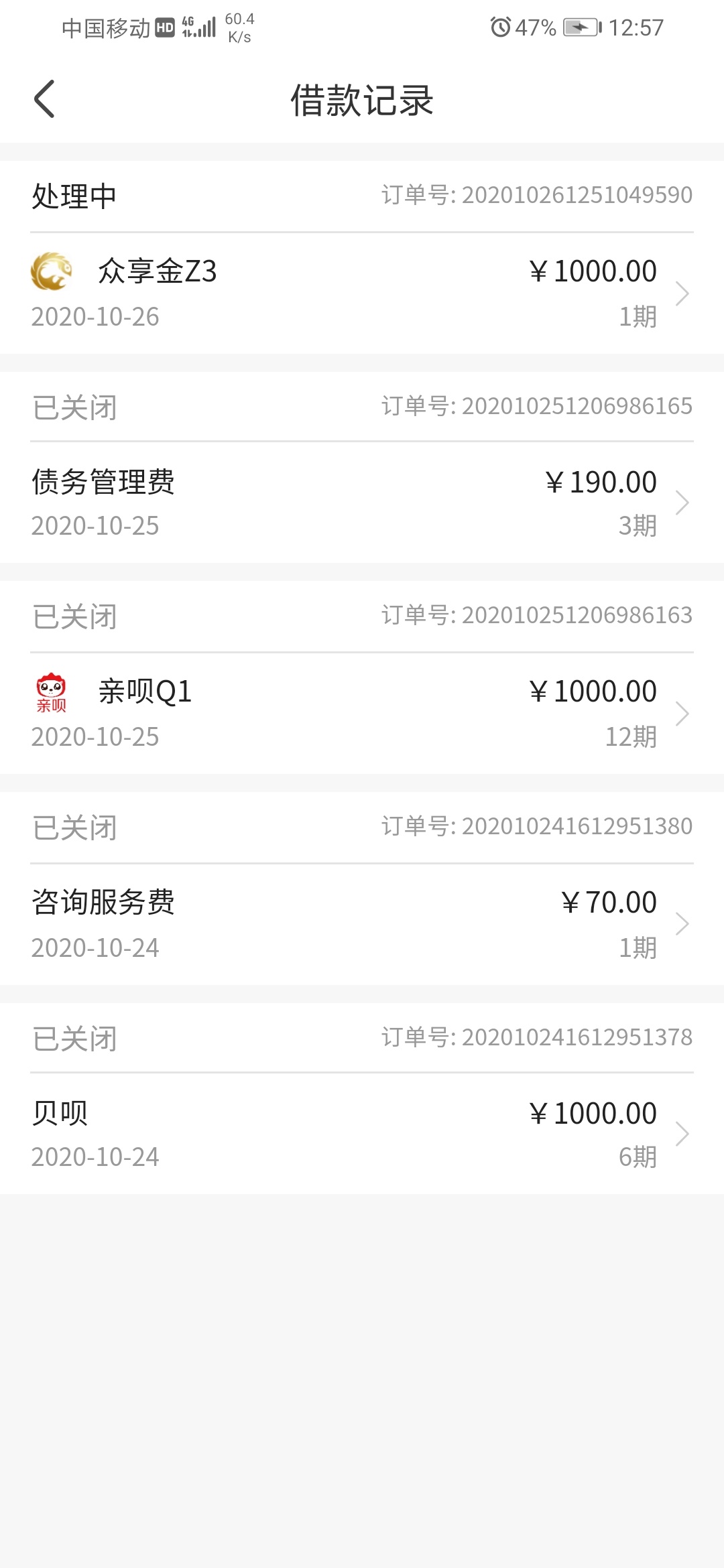Screen dimensions: 724x1568
Task: Open the 众享金Z3 loan record
Action: click(x=362, y=293)
